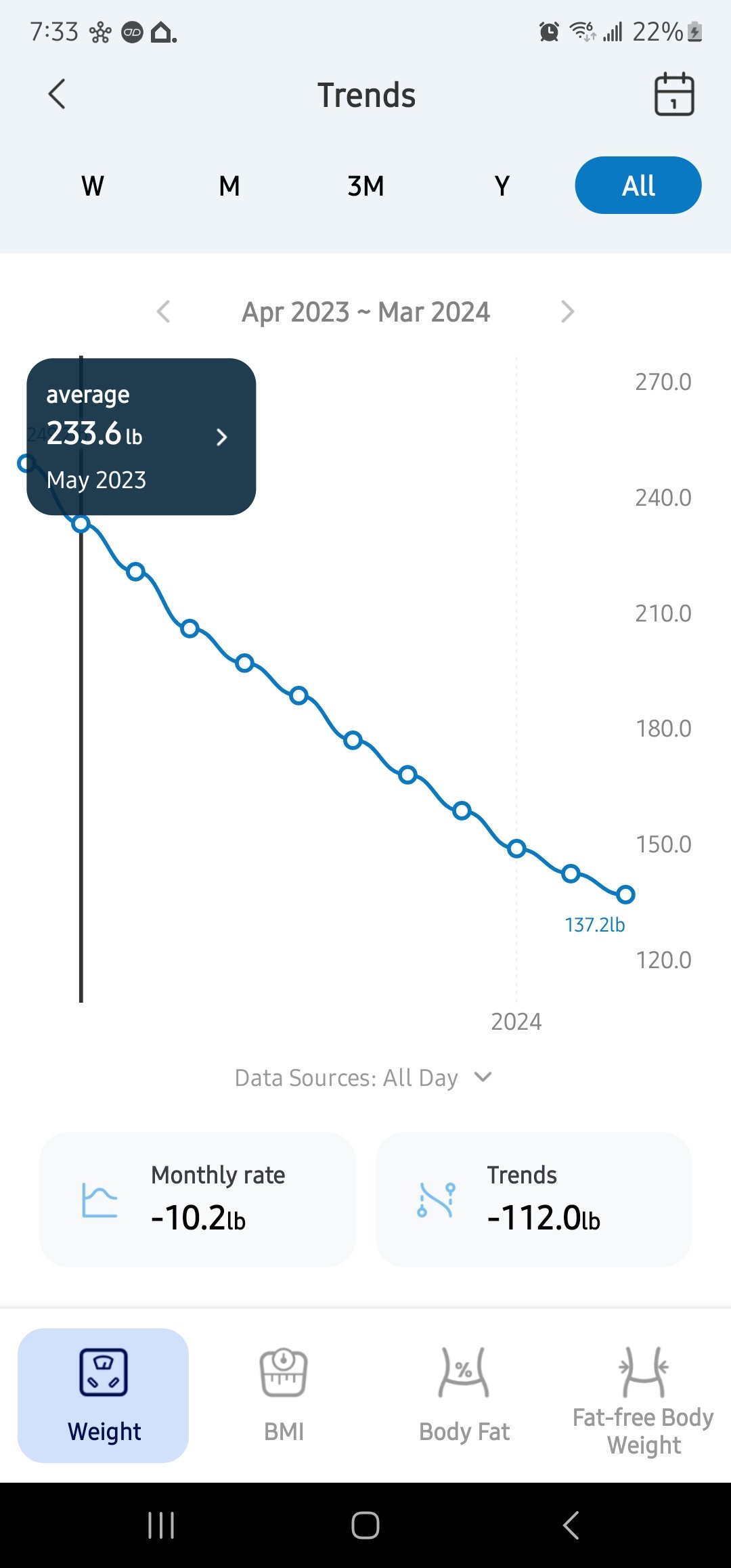
Task: Open the Trends -112.0lb card
Action: (533, 1199)
